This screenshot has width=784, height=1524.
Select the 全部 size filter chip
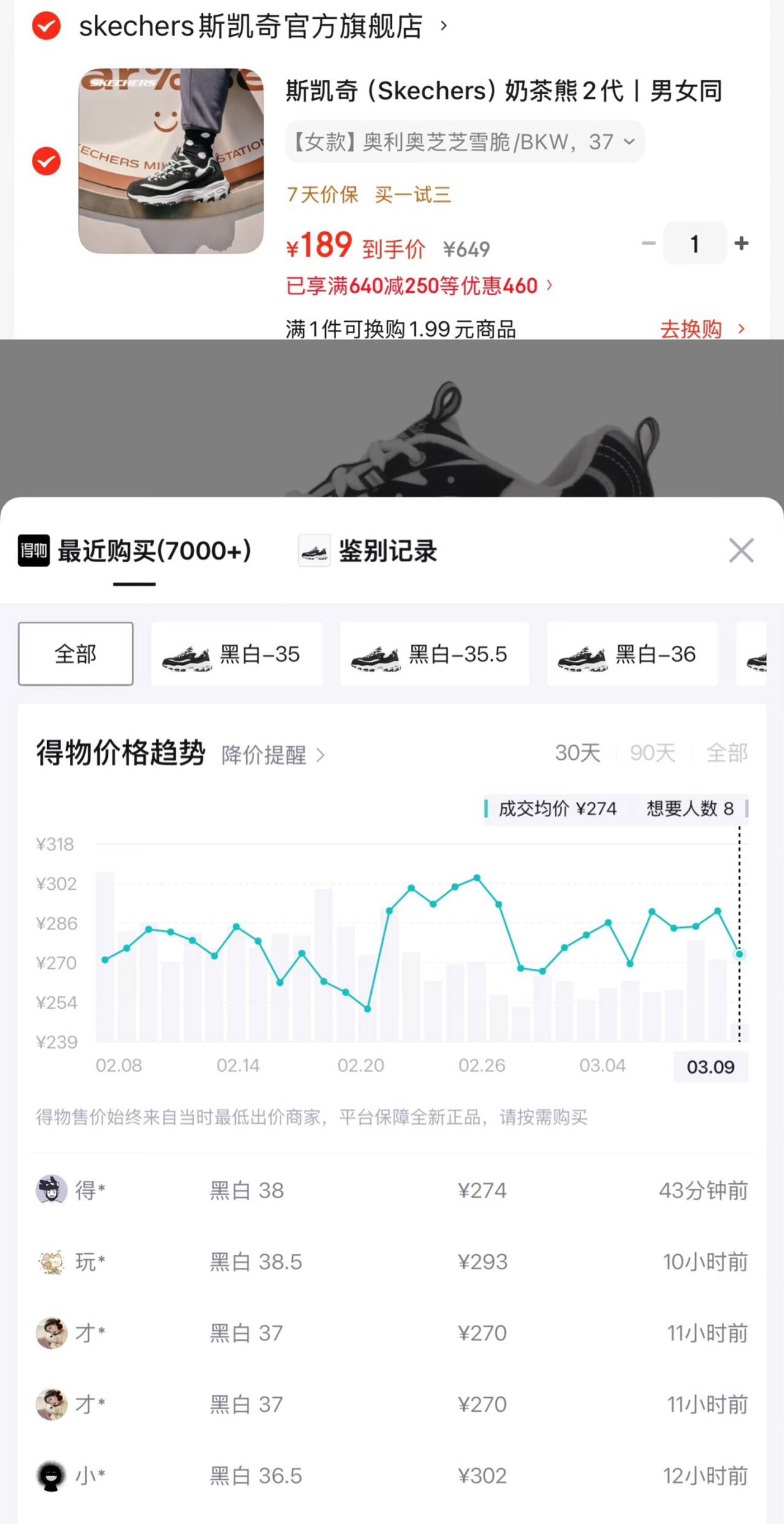[75, 654]
